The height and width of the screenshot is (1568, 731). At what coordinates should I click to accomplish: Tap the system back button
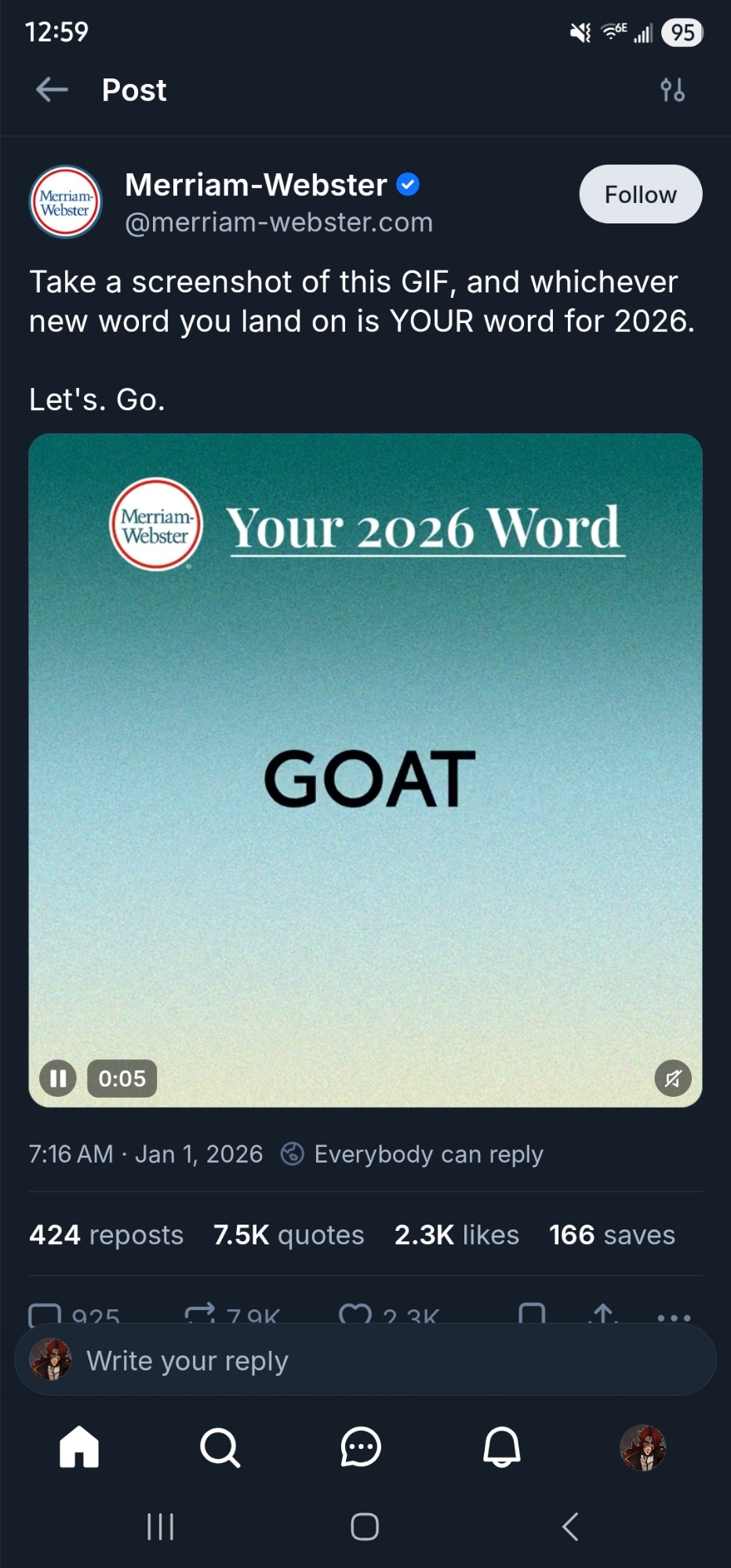coord(570,1526)
